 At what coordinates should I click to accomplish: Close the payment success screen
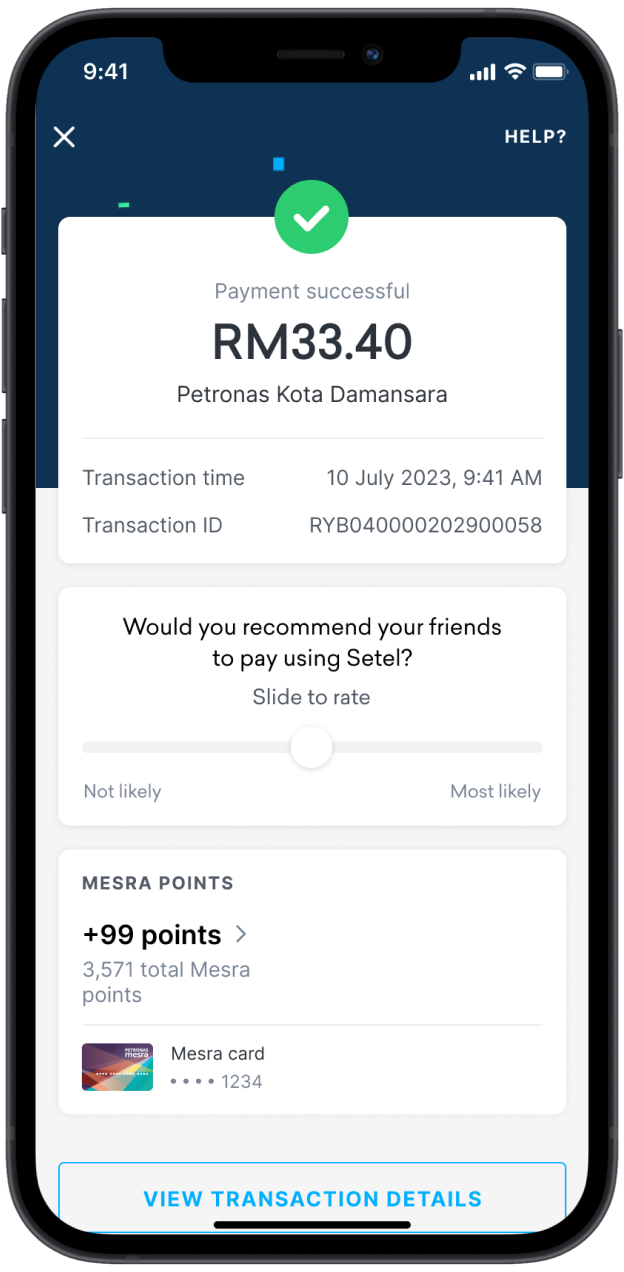click(x=64, y=137)
